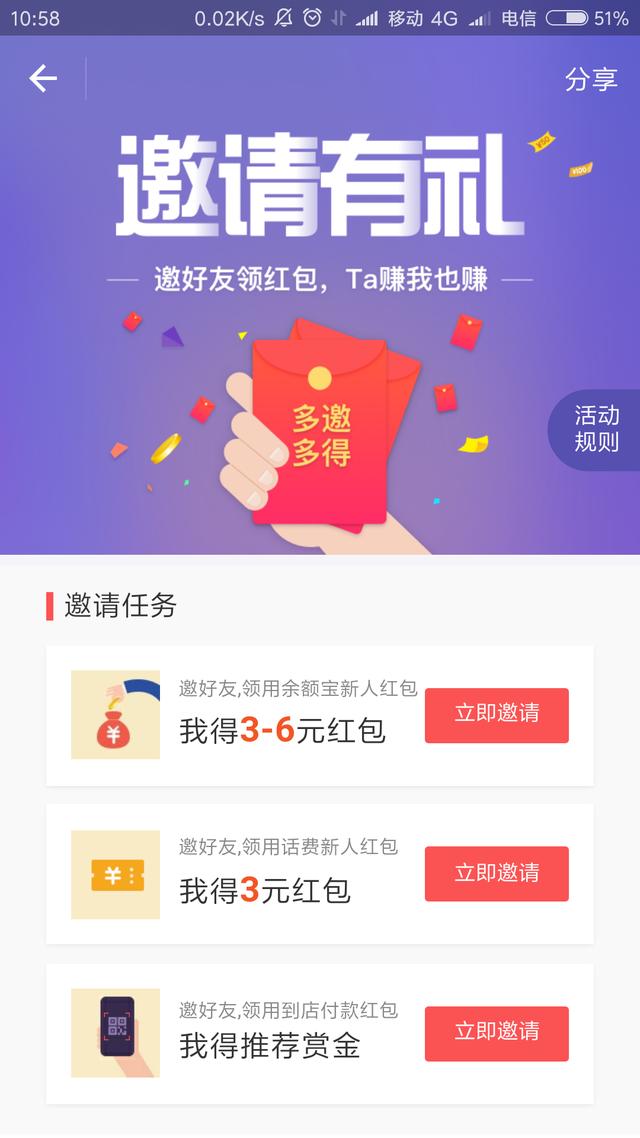Screen dimensions: 640x1138
Task: Tap 立即邀请 for 余额宝新人红包
Action: click(x=496, y=715)
